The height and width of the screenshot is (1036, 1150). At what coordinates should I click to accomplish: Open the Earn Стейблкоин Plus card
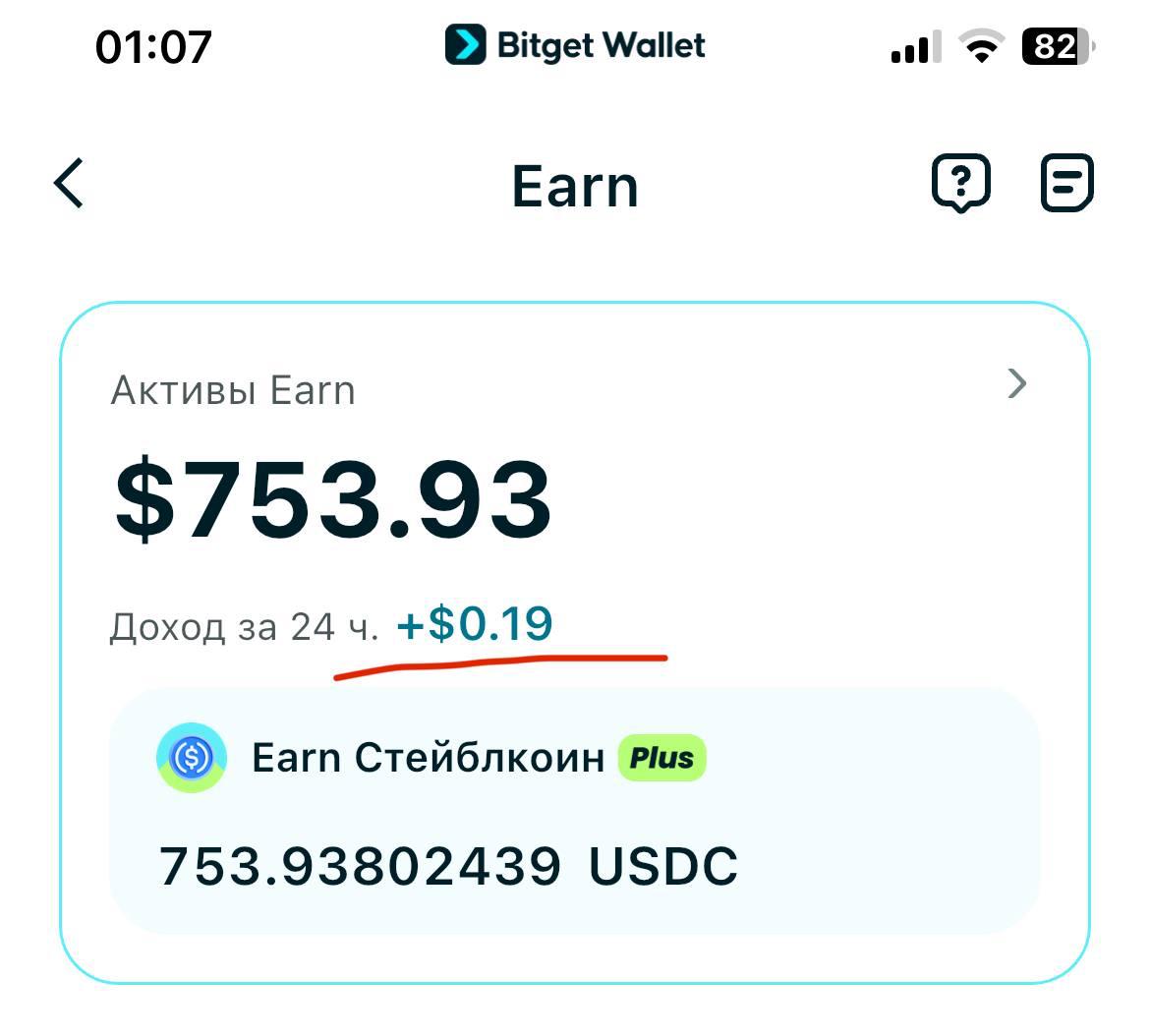pyautogui.click(x=574, y=810)
